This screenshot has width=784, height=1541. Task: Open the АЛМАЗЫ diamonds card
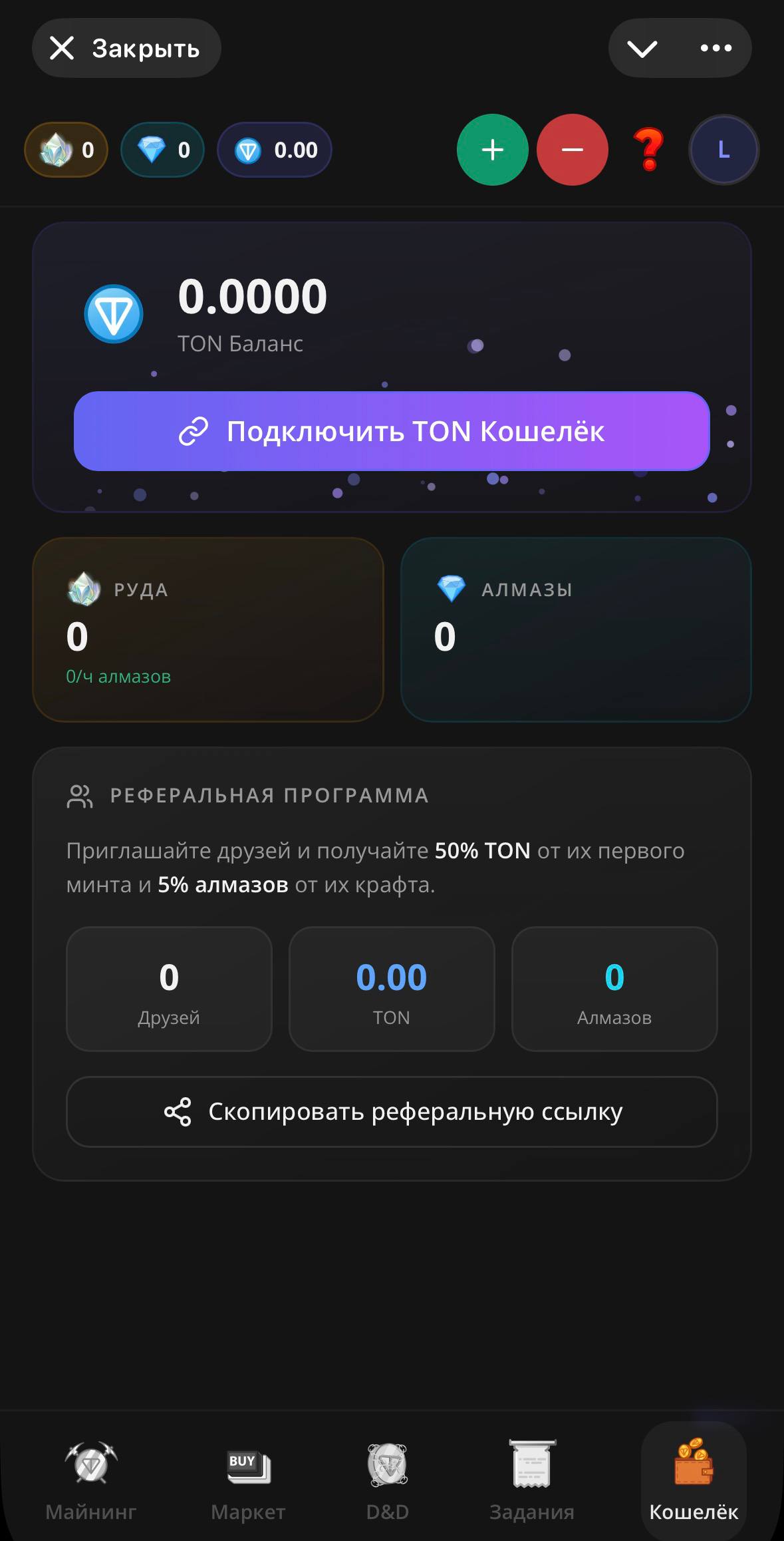pos(575,629)
